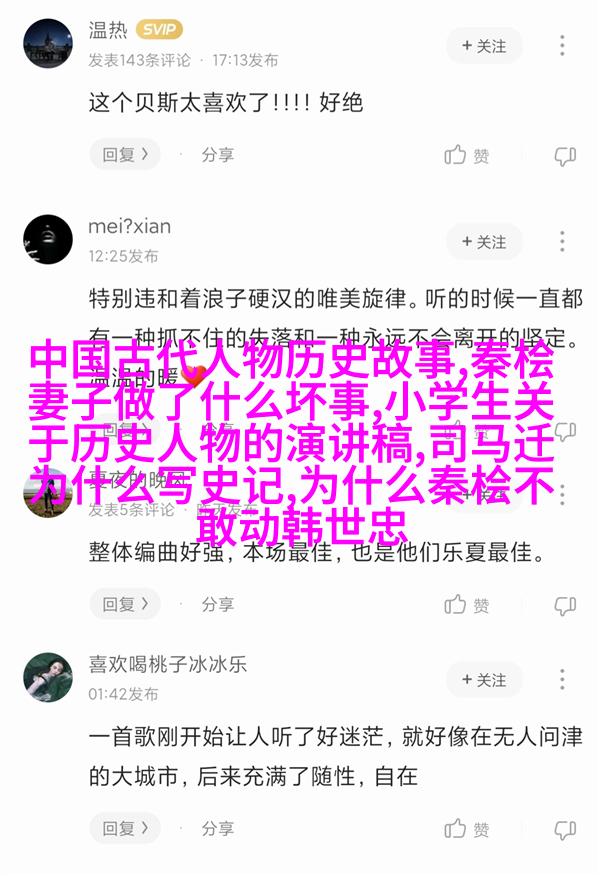Open overflow menu on mei?xian's comment

pyautogui.click(x=565, y=242)
